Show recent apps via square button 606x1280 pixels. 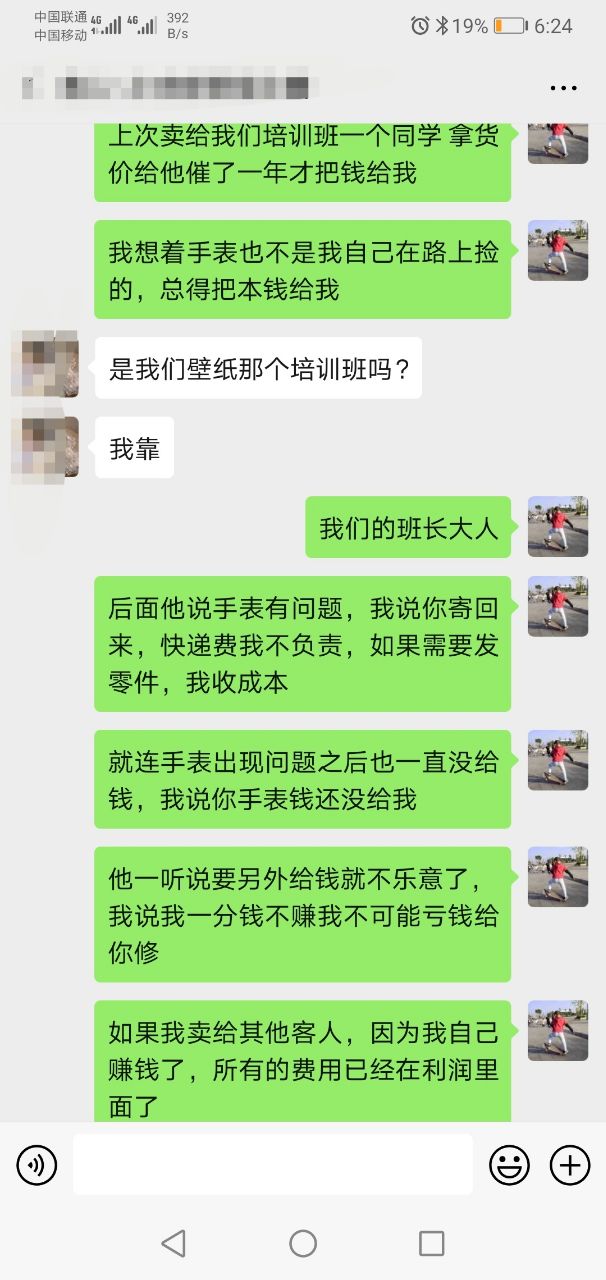(x=432, y=1243)
